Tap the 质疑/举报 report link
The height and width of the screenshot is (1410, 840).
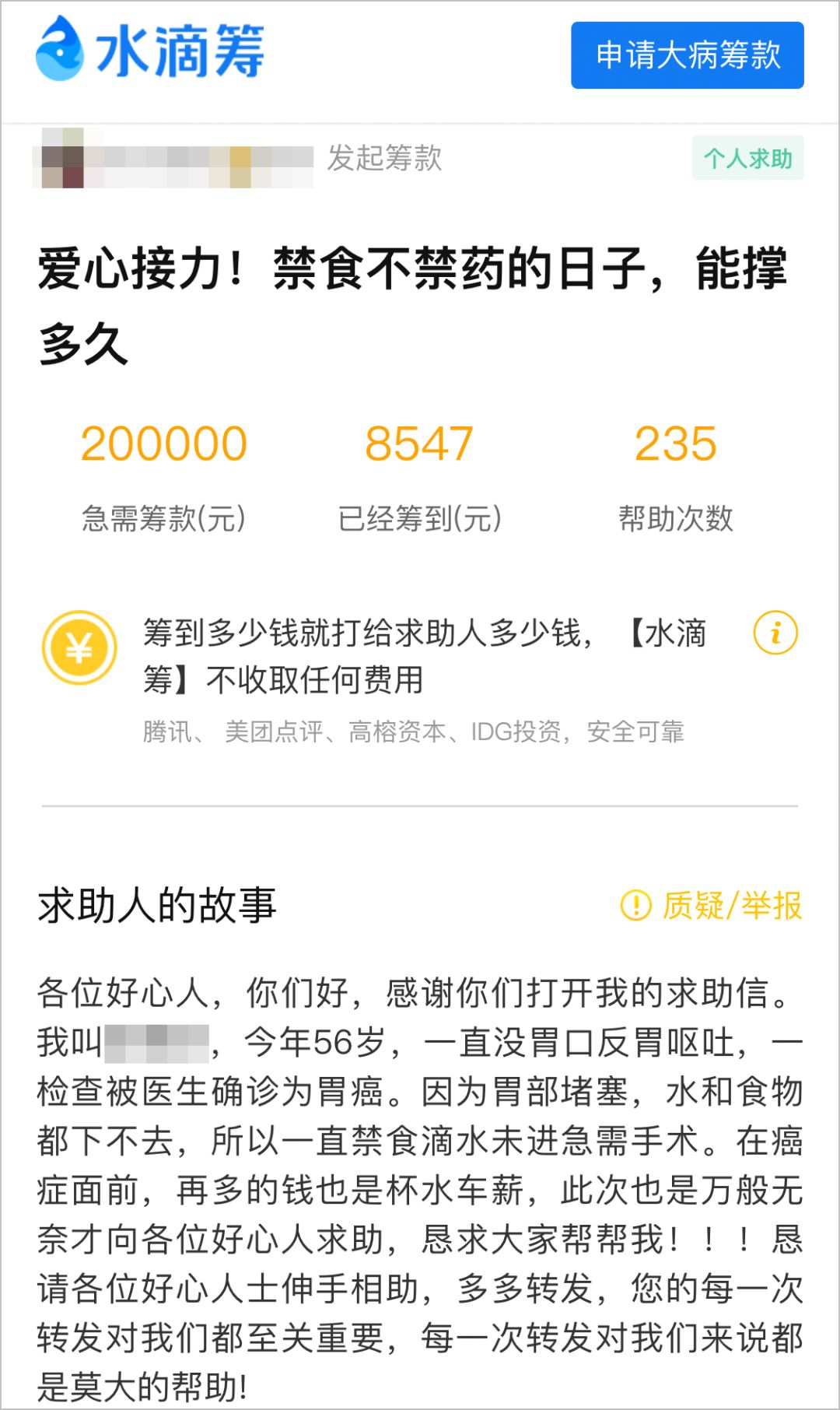pyautogui.click(x=712, y=905)
